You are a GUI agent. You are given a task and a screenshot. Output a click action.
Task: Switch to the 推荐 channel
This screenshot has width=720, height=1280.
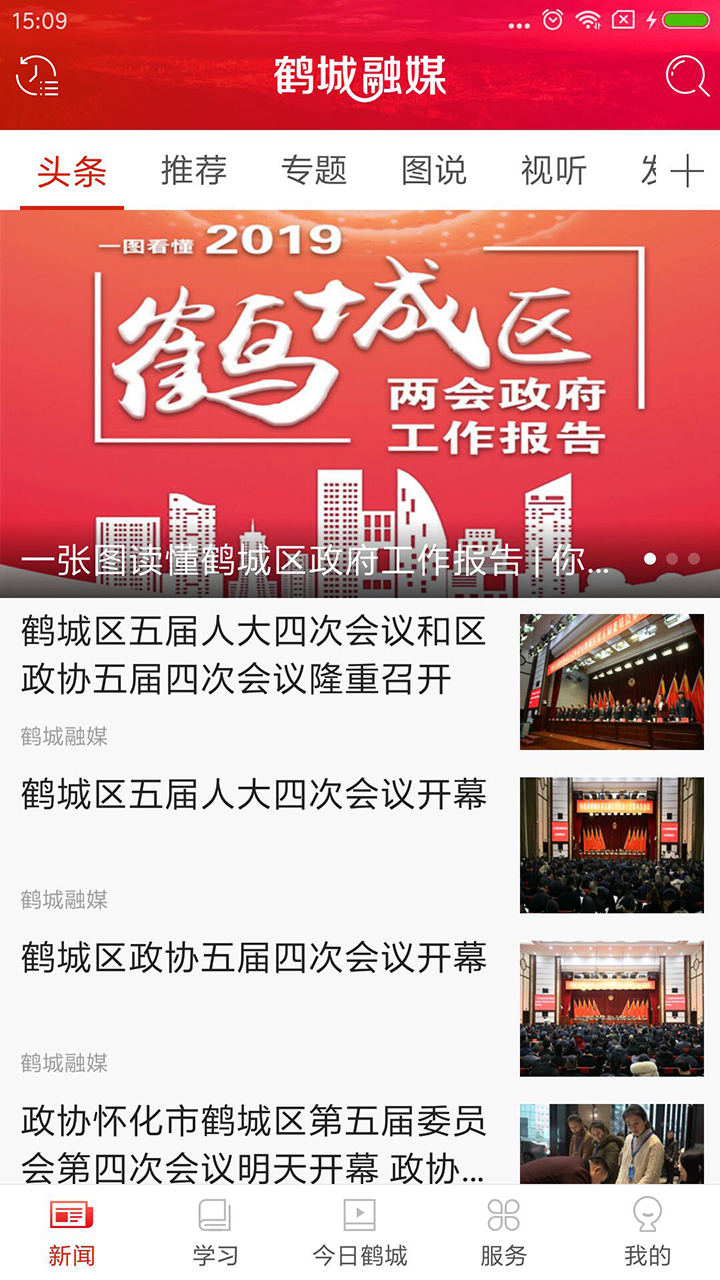tap(192, 170)
